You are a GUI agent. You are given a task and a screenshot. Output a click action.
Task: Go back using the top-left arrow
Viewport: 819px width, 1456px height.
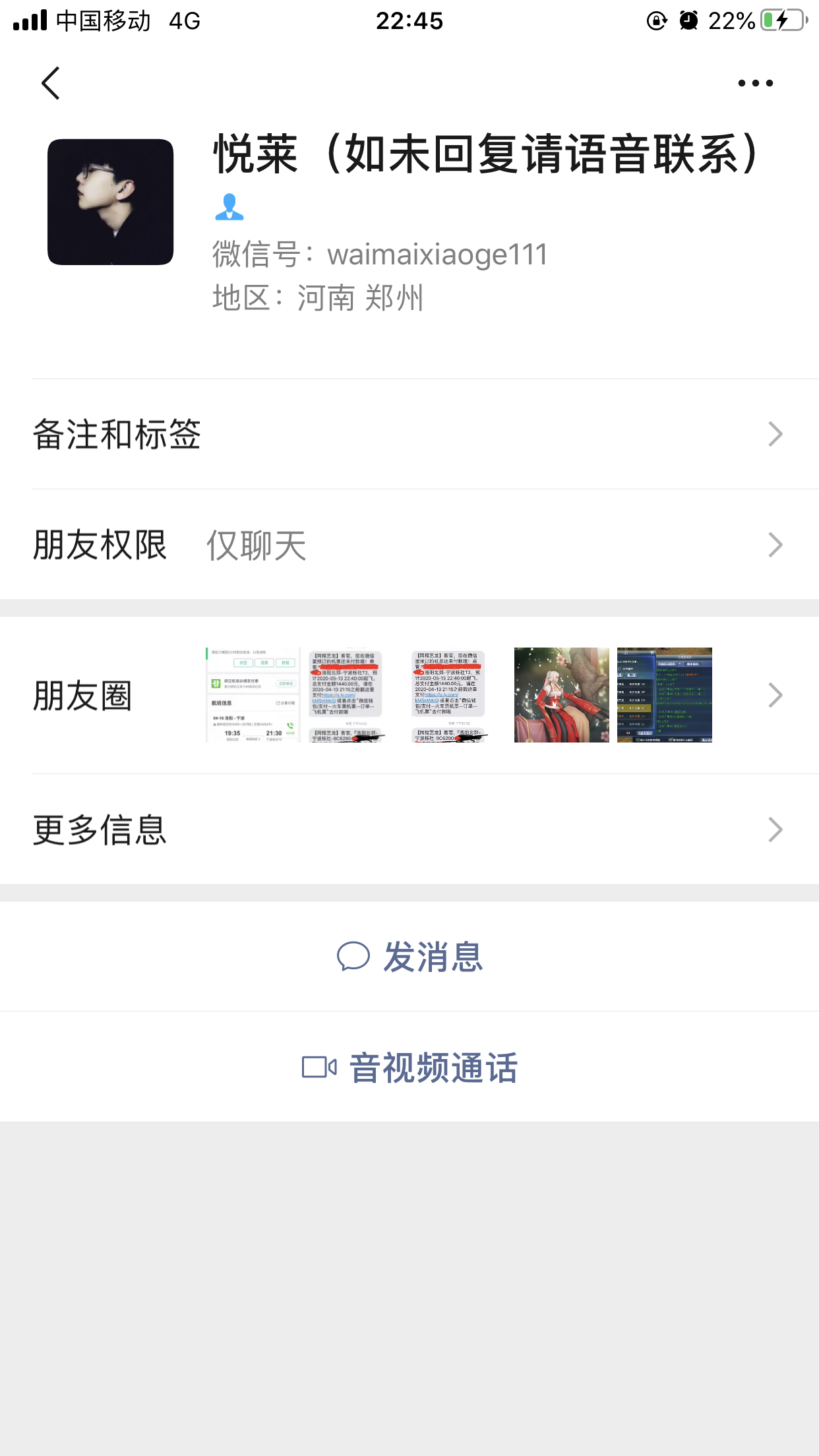51,83
